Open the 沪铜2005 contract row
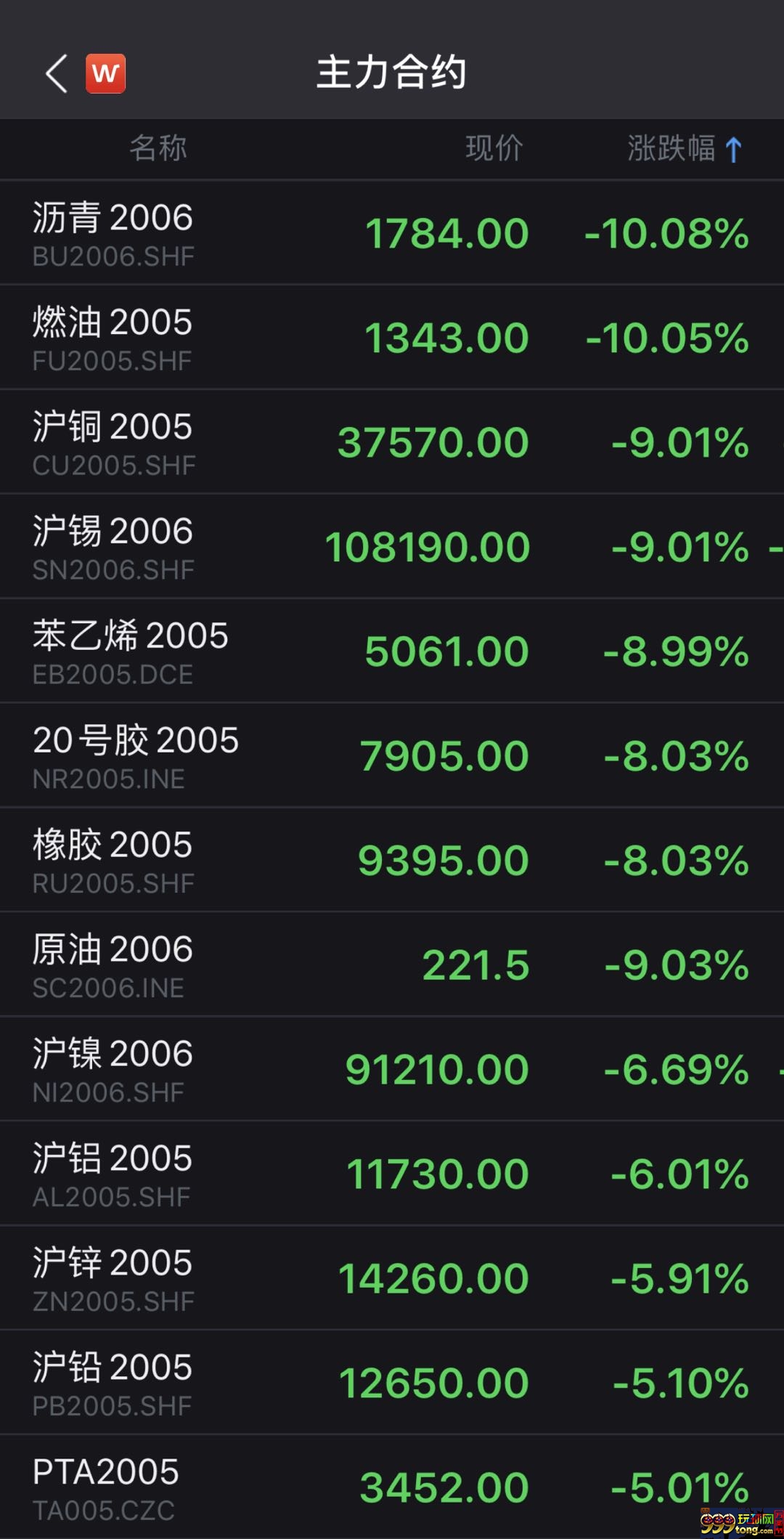 coord(392,442)
